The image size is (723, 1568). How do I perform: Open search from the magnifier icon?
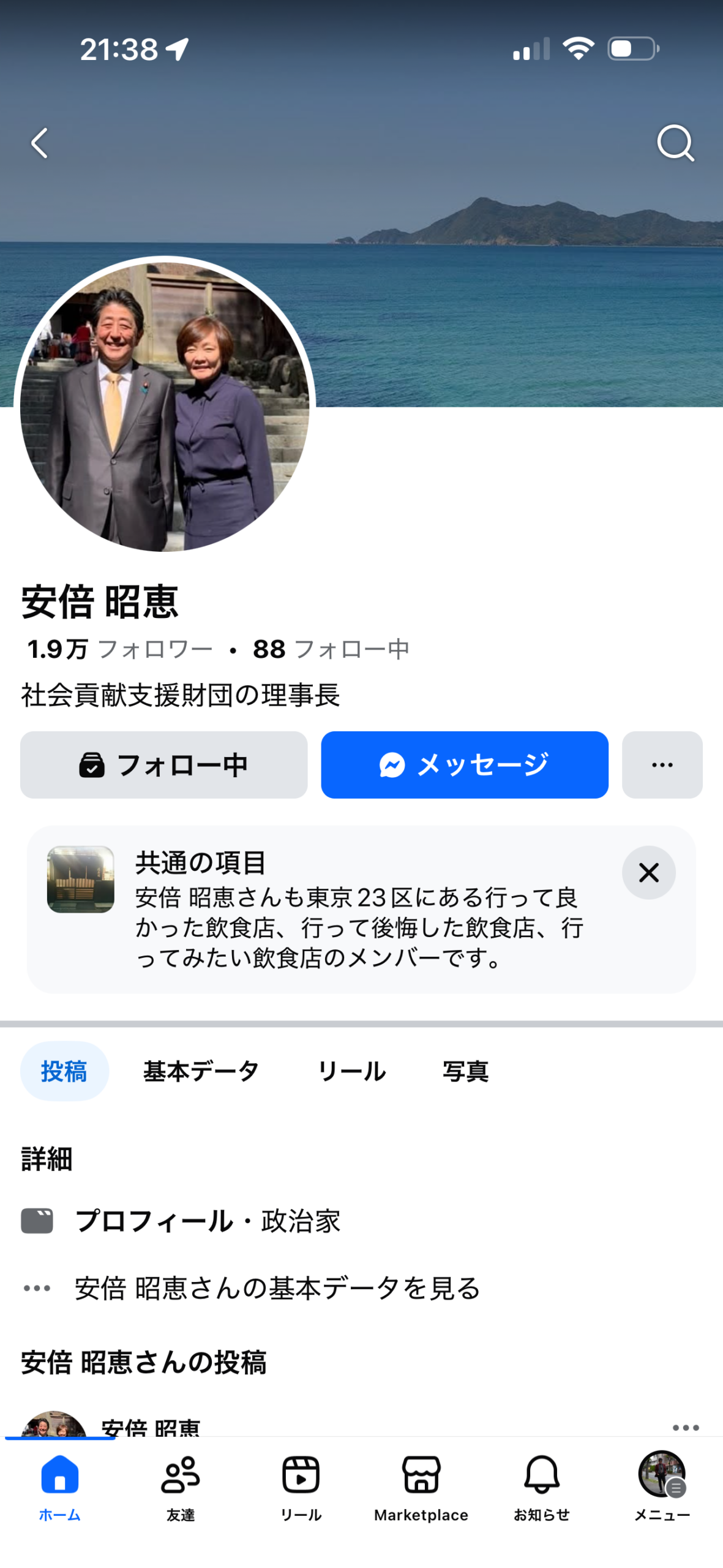pyautogui.click(x=675, y=143)
